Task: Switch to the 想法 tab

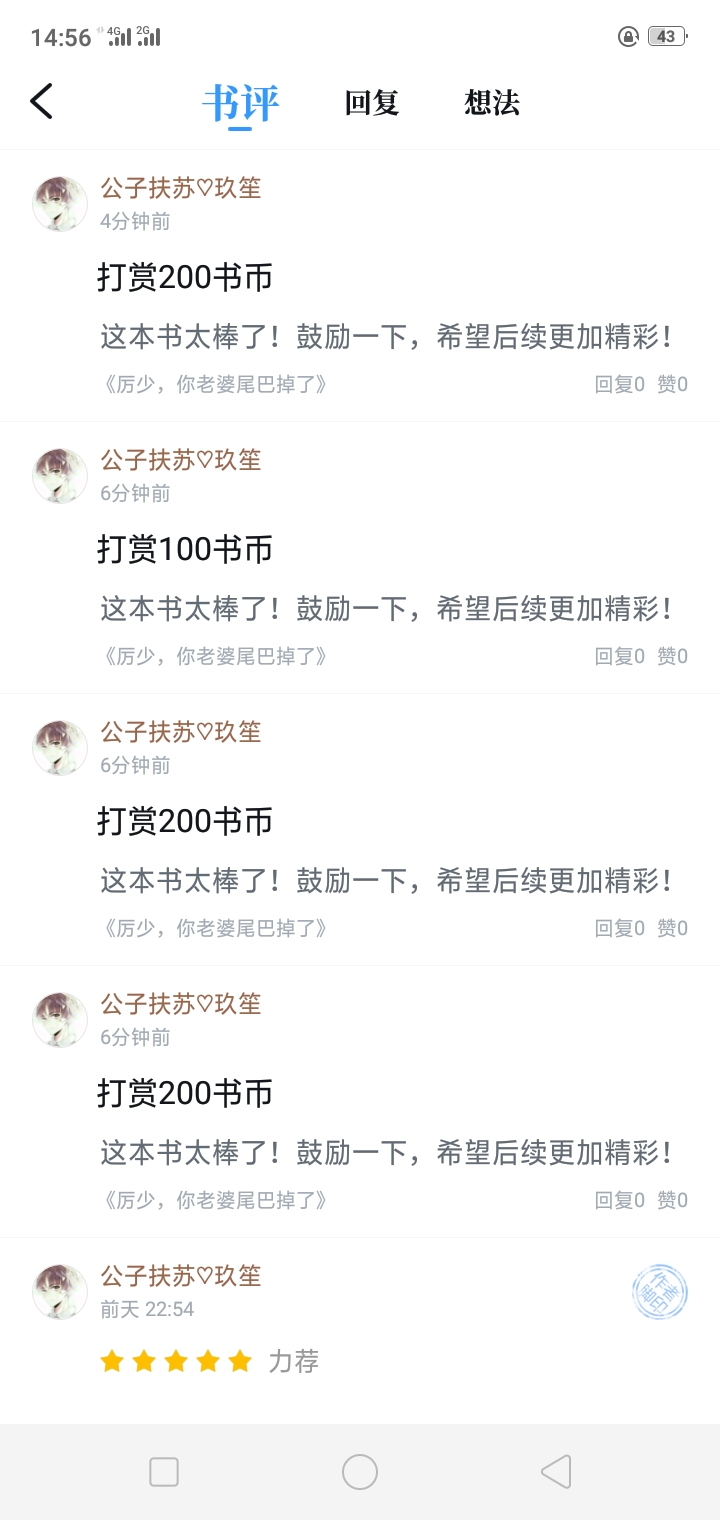Action: [x=492, y=103]
